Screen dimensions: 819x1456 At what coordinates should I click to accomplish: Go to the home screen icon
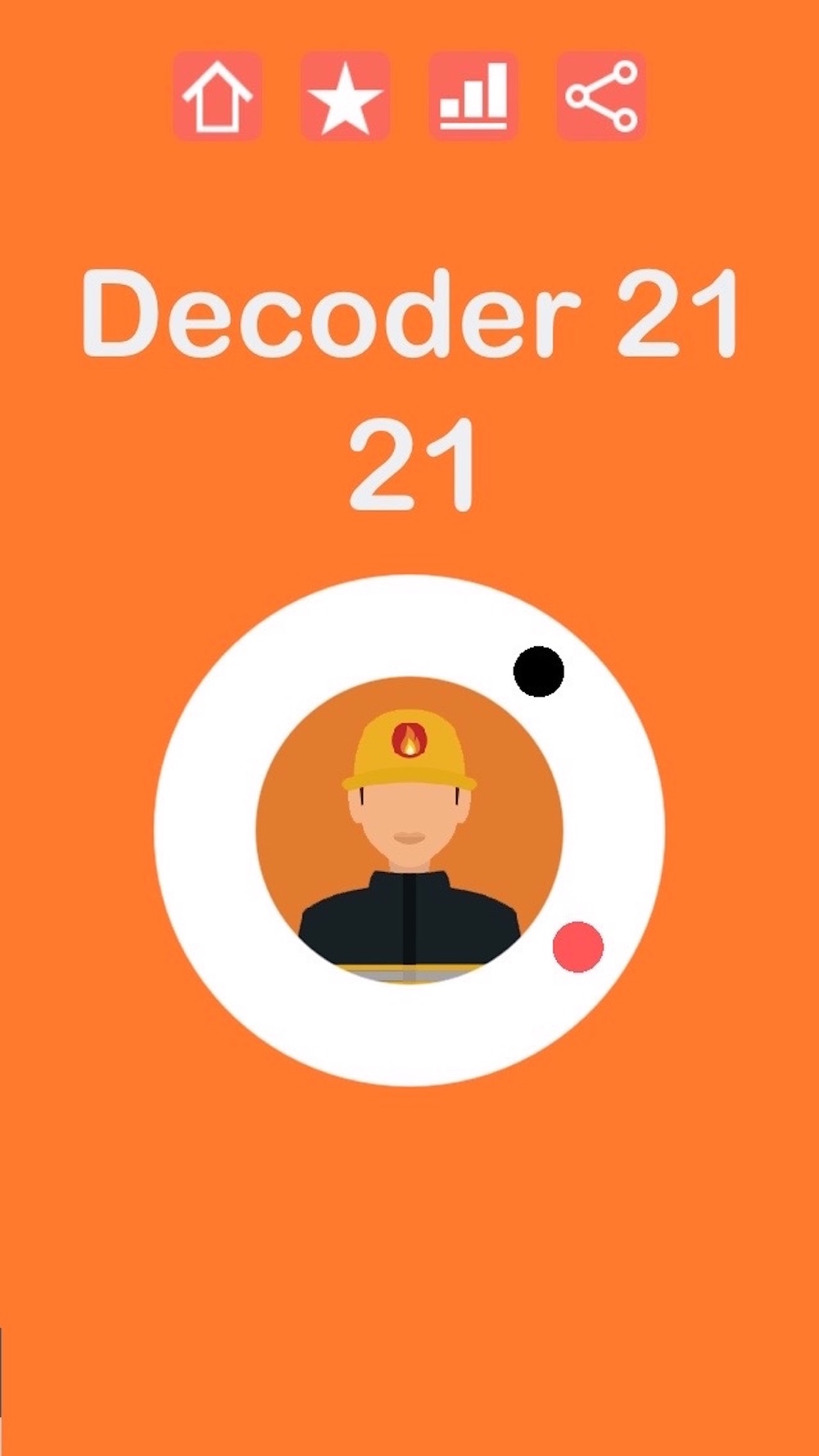click(217, 96)
